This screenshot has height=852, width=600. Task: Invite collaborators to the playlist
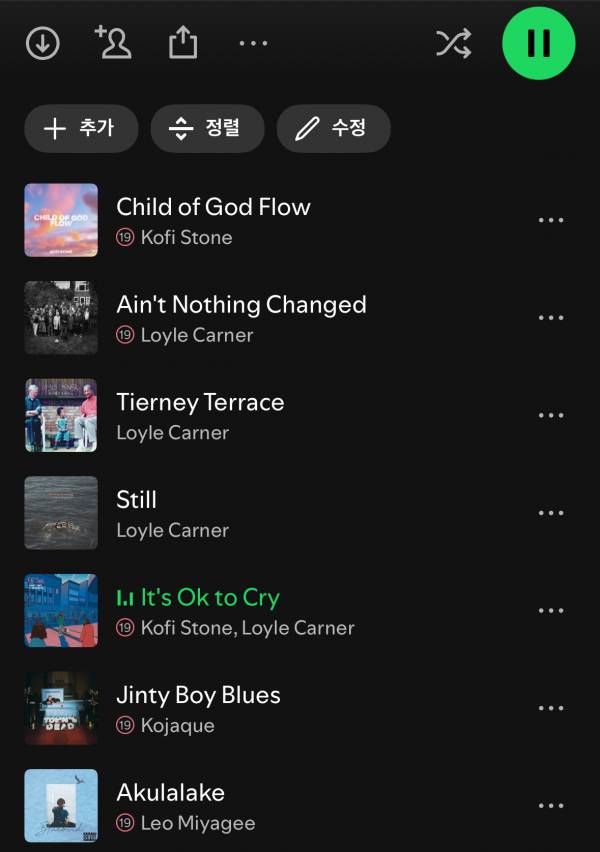[x=113, y=43]
